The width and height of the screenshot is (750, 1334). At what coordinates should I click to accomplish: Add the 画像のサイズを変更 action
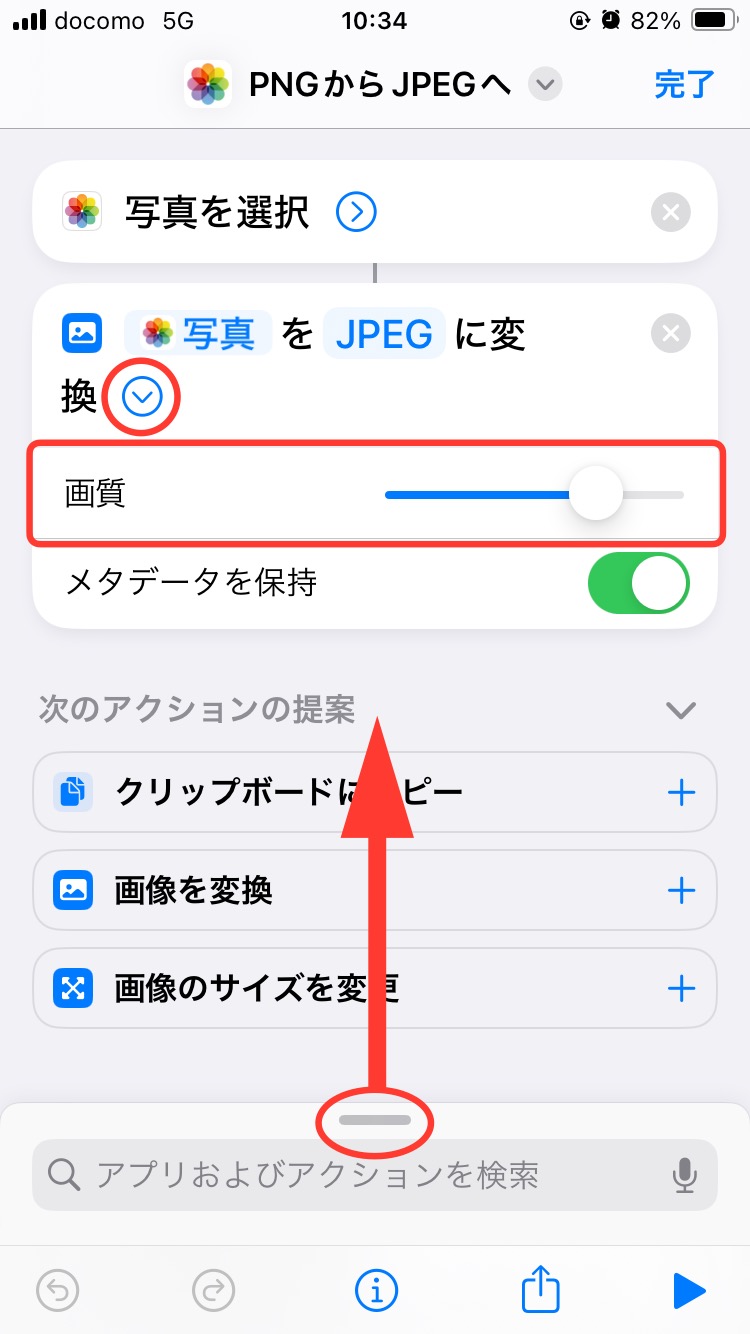click(681, 989)
